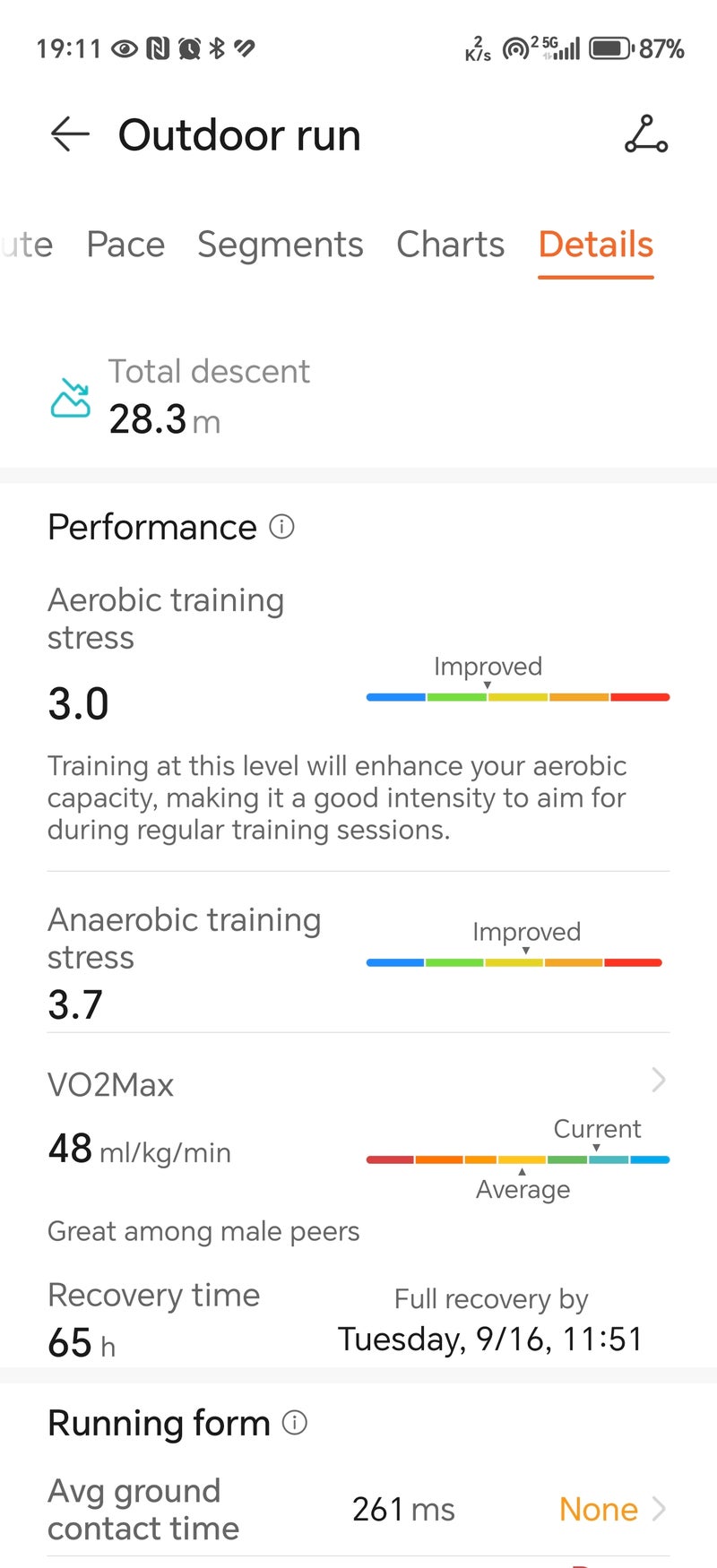Open VO2Max details

click(658, 1080)
